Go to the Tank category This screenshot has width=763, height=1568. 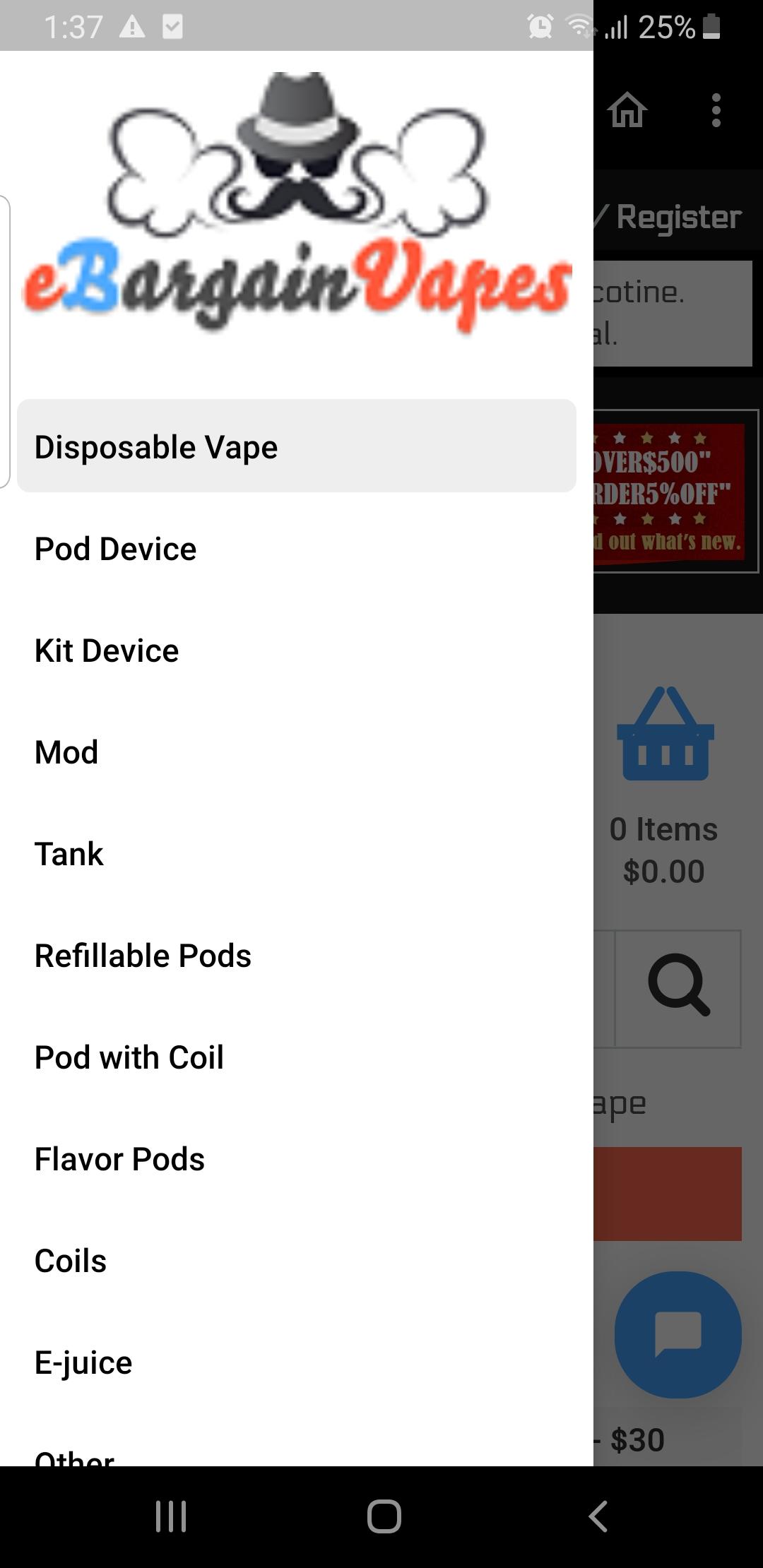point(297,854)
